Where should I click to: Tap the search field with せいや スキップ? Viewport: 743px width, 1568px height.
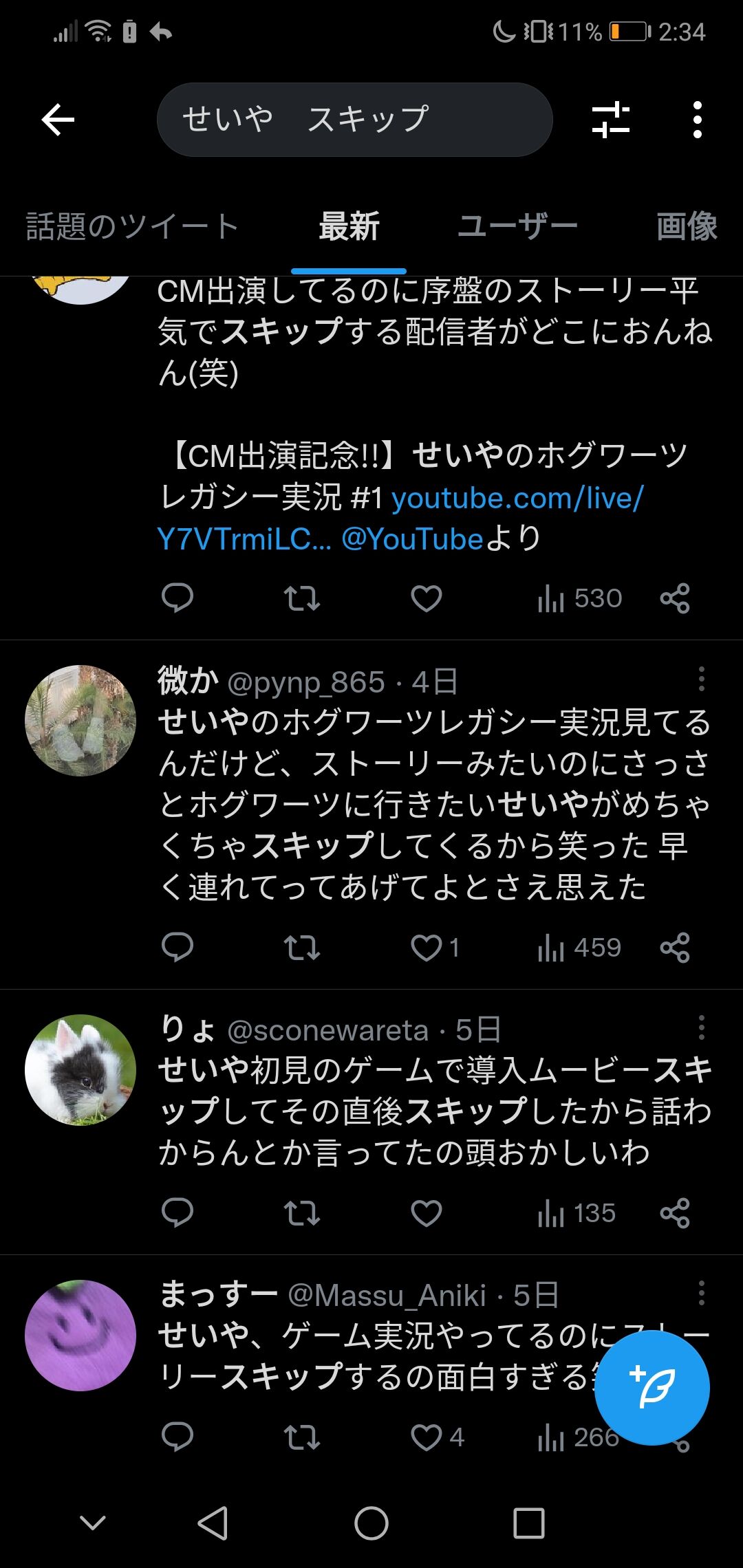click(x=355, y=120)
